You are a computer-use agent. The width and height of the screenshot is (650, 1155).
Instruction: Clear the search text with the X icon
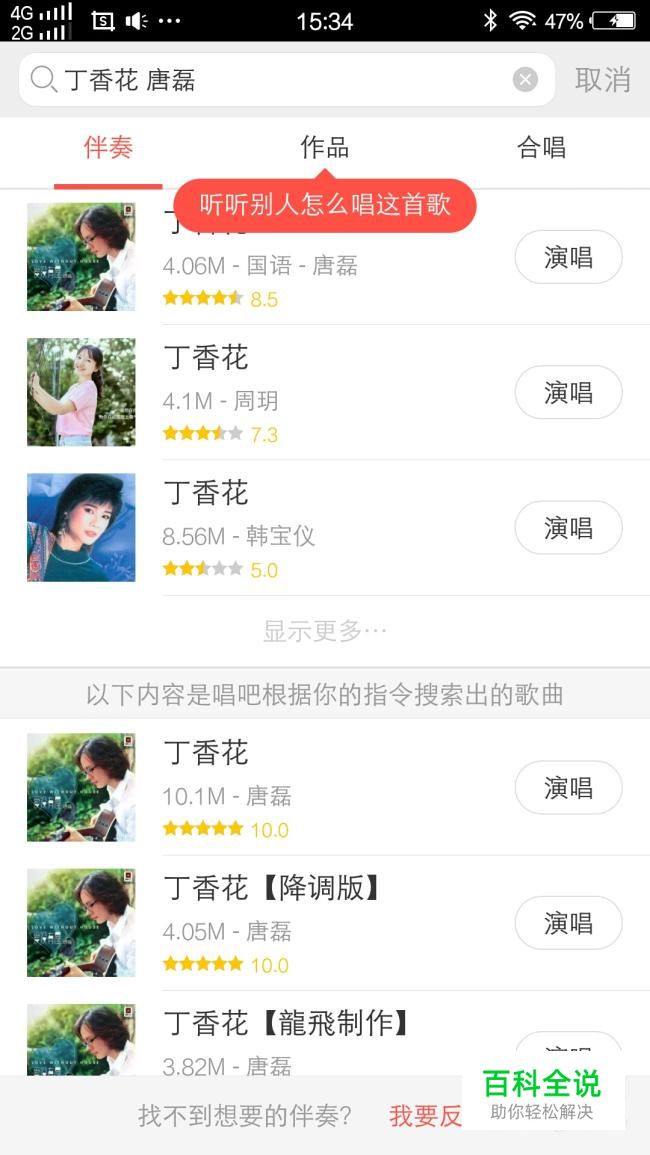525,80
